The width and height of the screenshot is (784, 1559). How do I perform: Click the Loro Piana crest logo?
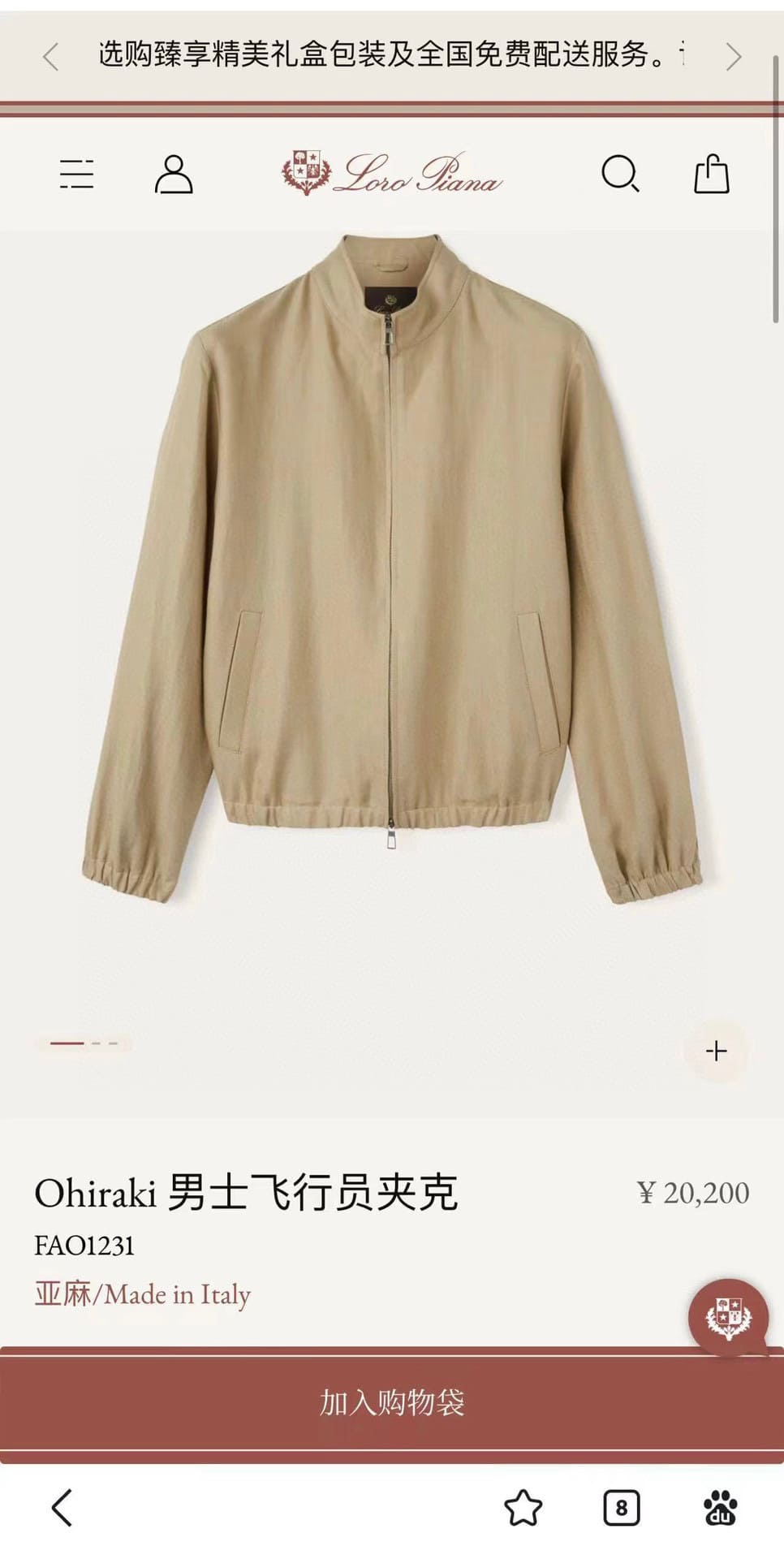coord(307,171)
